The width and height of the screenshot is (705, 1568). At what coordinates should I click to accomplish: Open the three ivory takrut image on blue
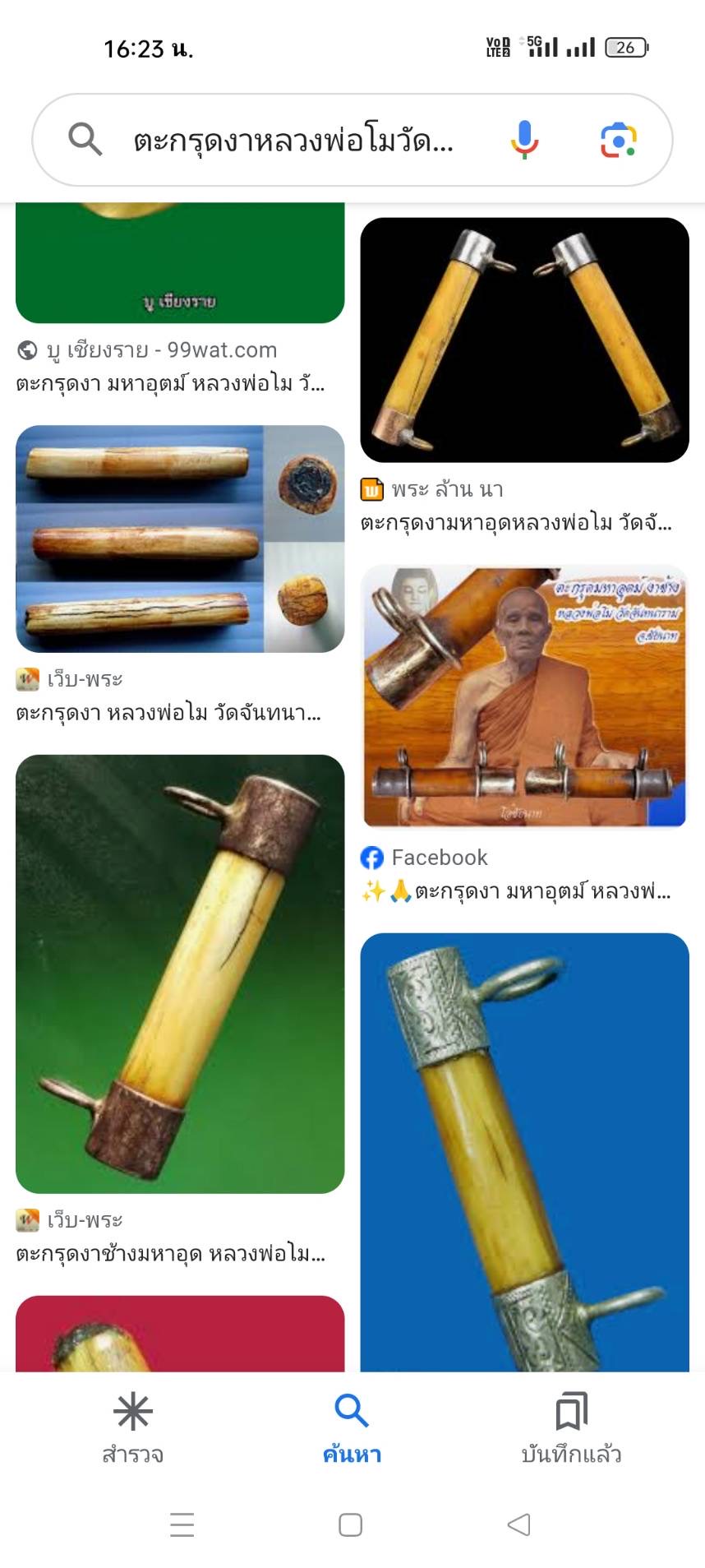[x=180, y=539]
